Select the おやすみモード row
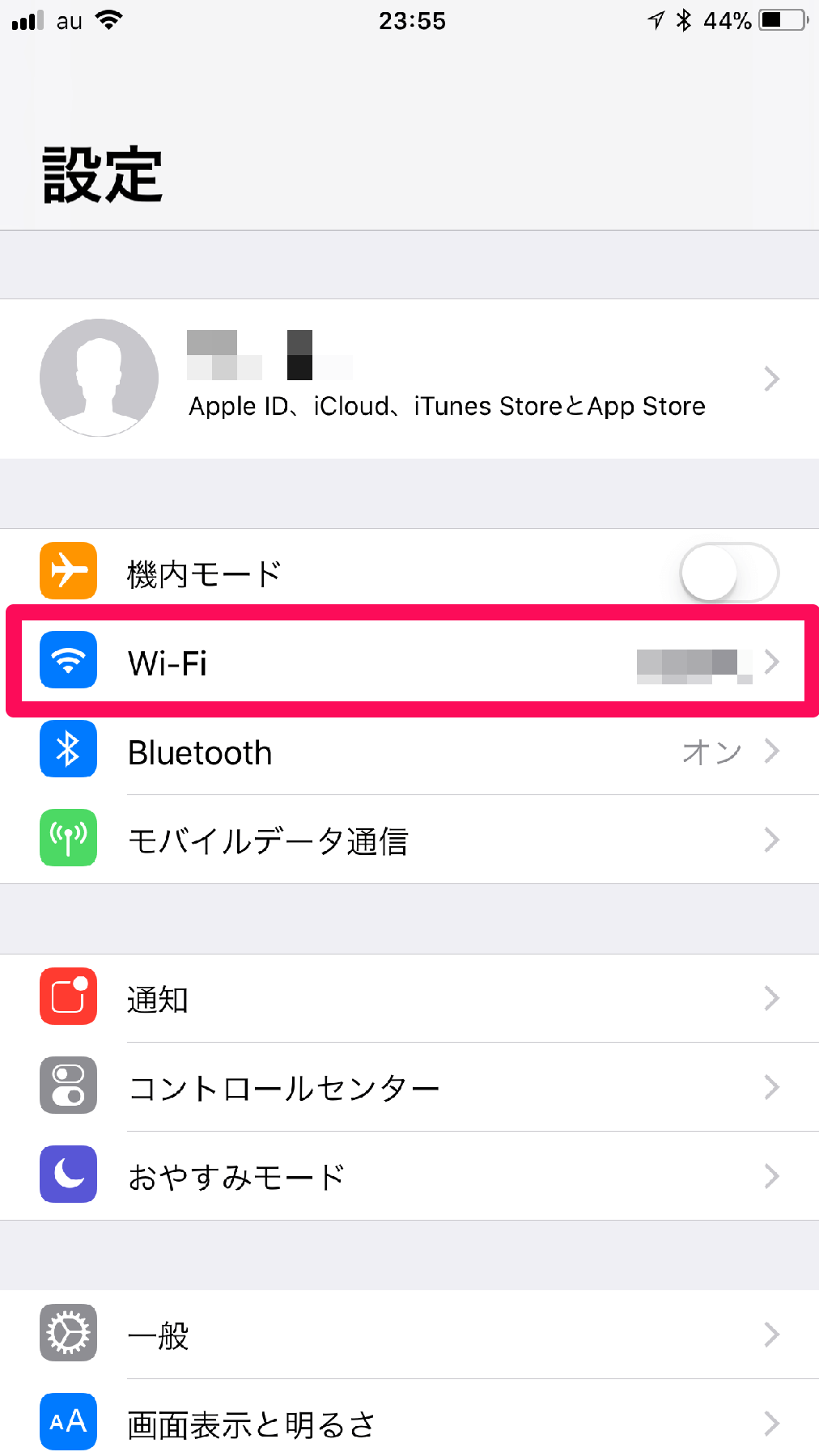819x1456 pixels. click(x=405, y=1175)
